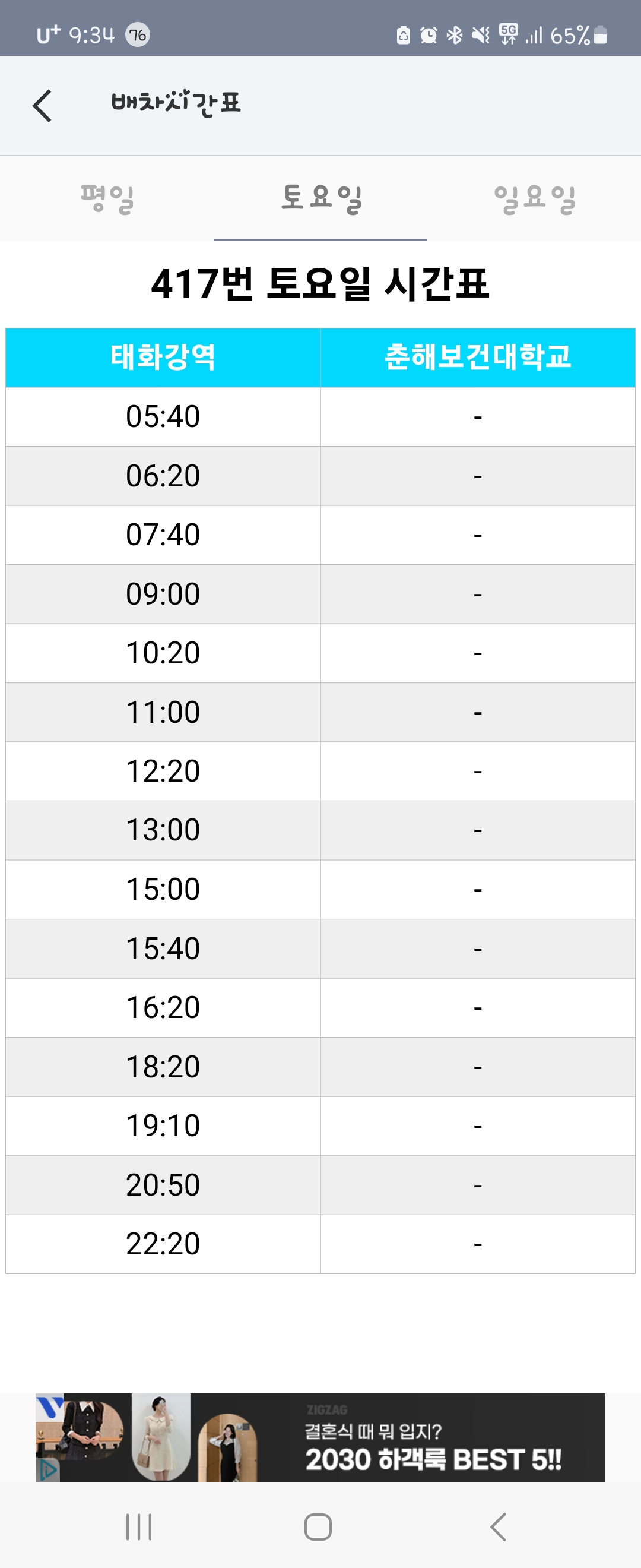Screen dimensions: 641x1568
Task: Switch to the 일요일 Sunday tab
Action: (x=534, y=198)
